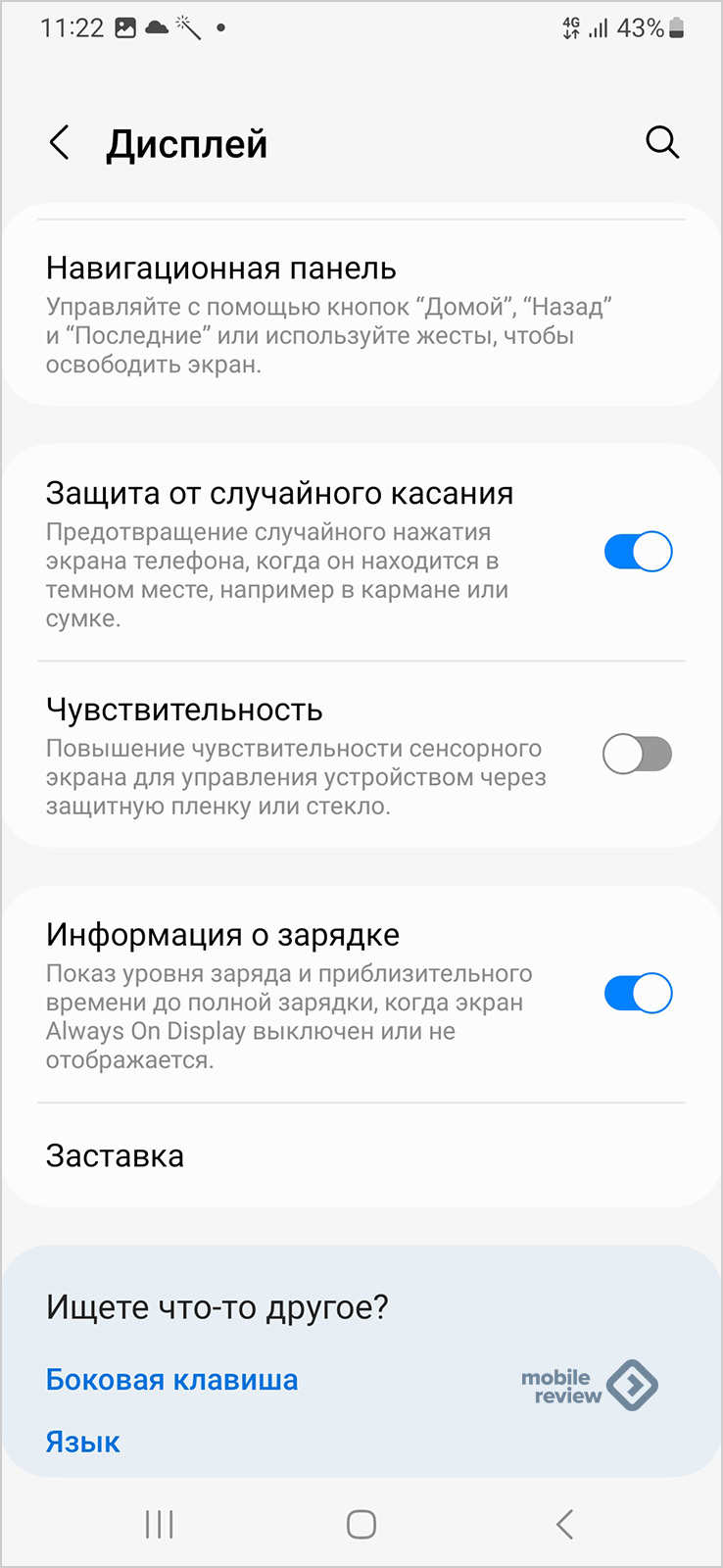Tap the system home button
Viewport: 723px width, 1568px height.
361,1524
